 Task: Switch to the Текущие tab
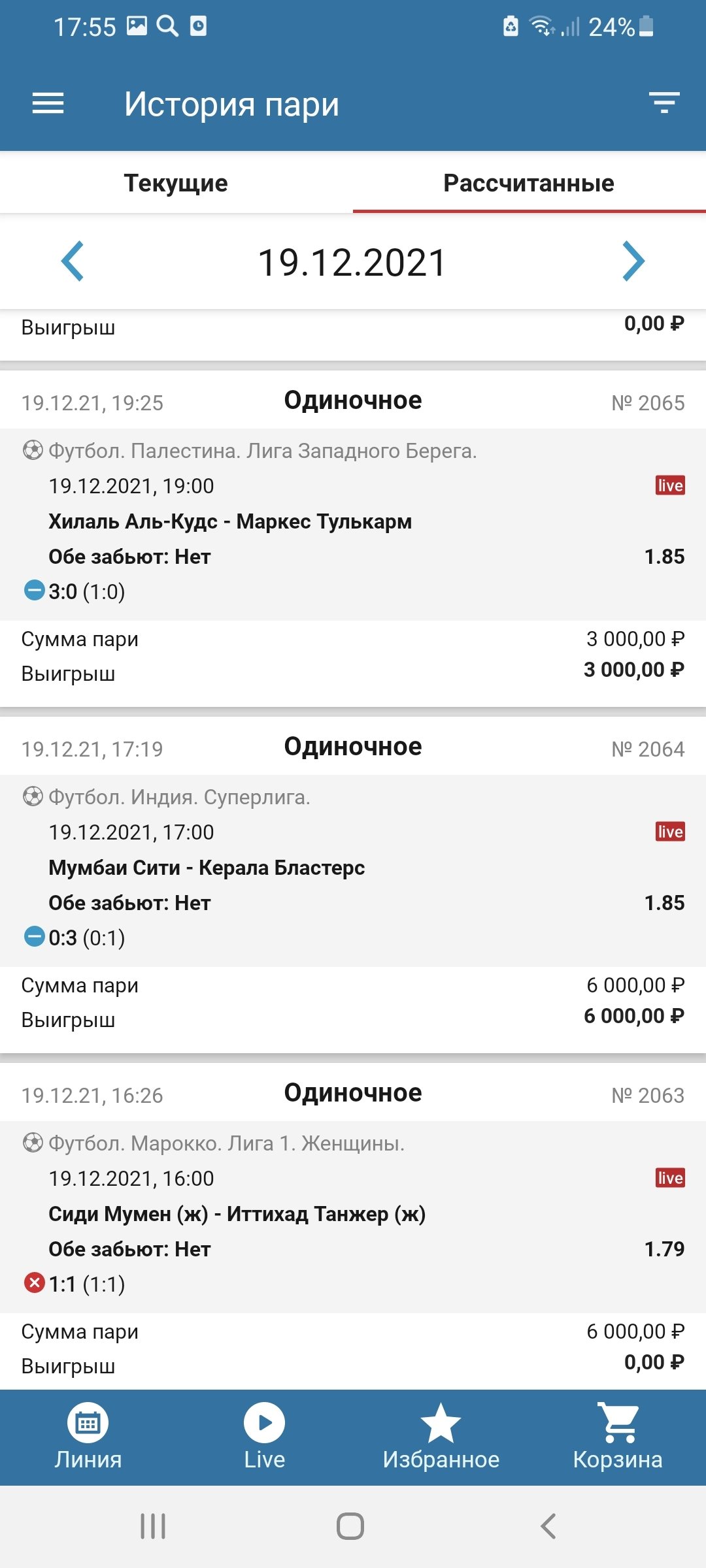pyautogui.click(x=176, y=183)
